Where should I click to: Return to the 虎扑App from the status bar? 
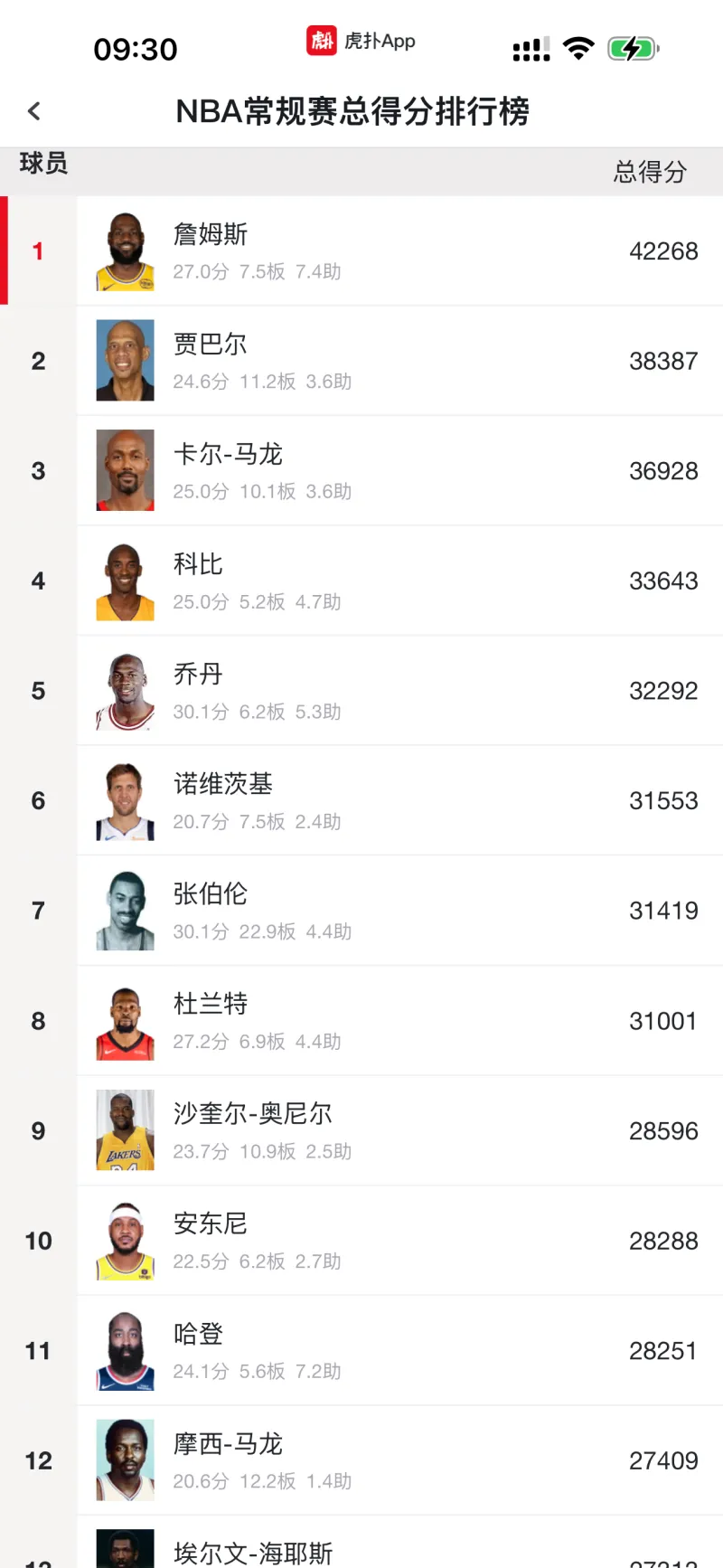tap(361, 42)
